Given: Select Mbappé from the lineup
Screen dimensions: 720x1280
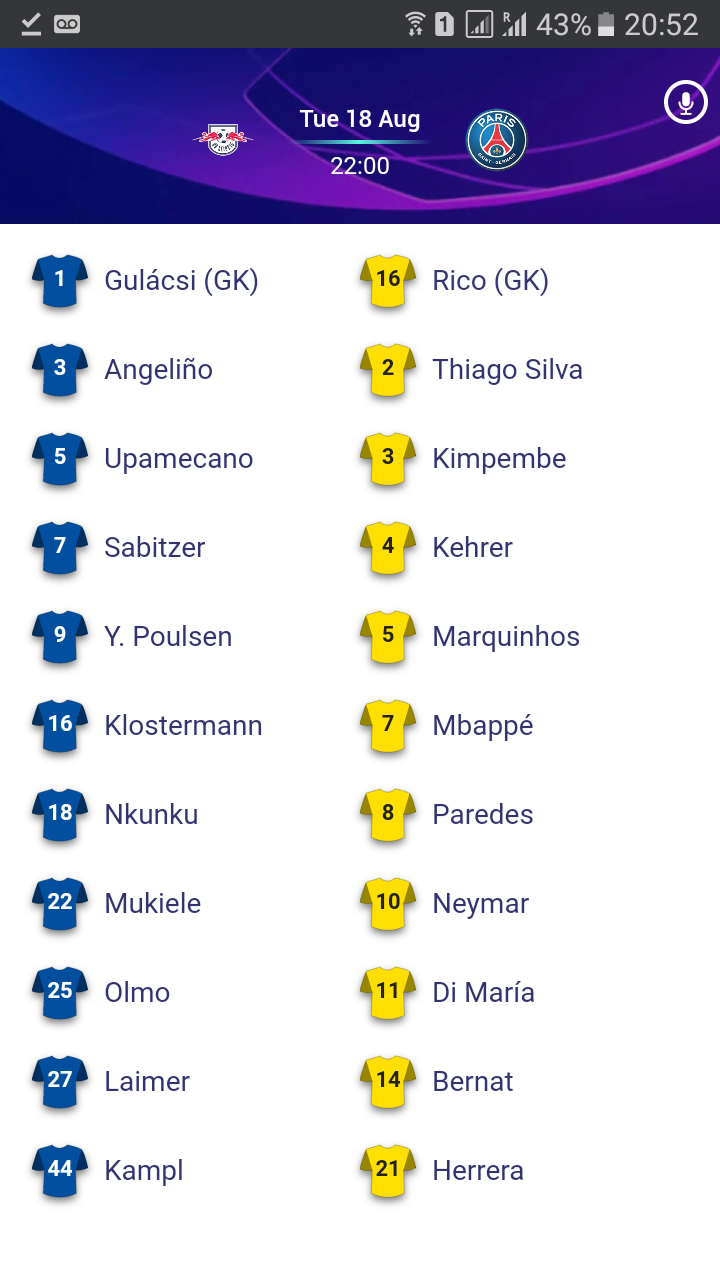Looking at the screenshot, I should (482, 726).
